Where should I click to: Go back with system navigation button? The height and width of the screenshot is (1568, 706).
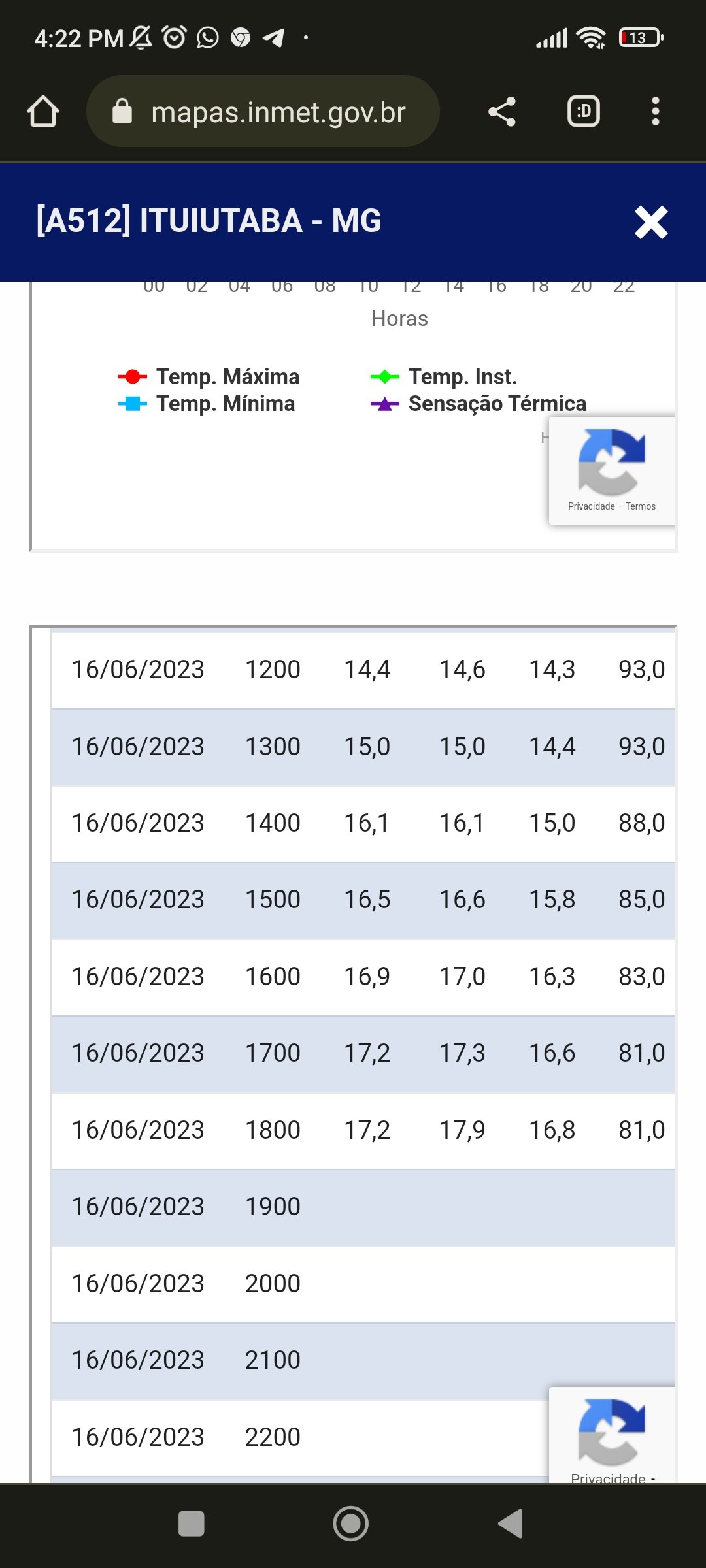point(511,1524)
